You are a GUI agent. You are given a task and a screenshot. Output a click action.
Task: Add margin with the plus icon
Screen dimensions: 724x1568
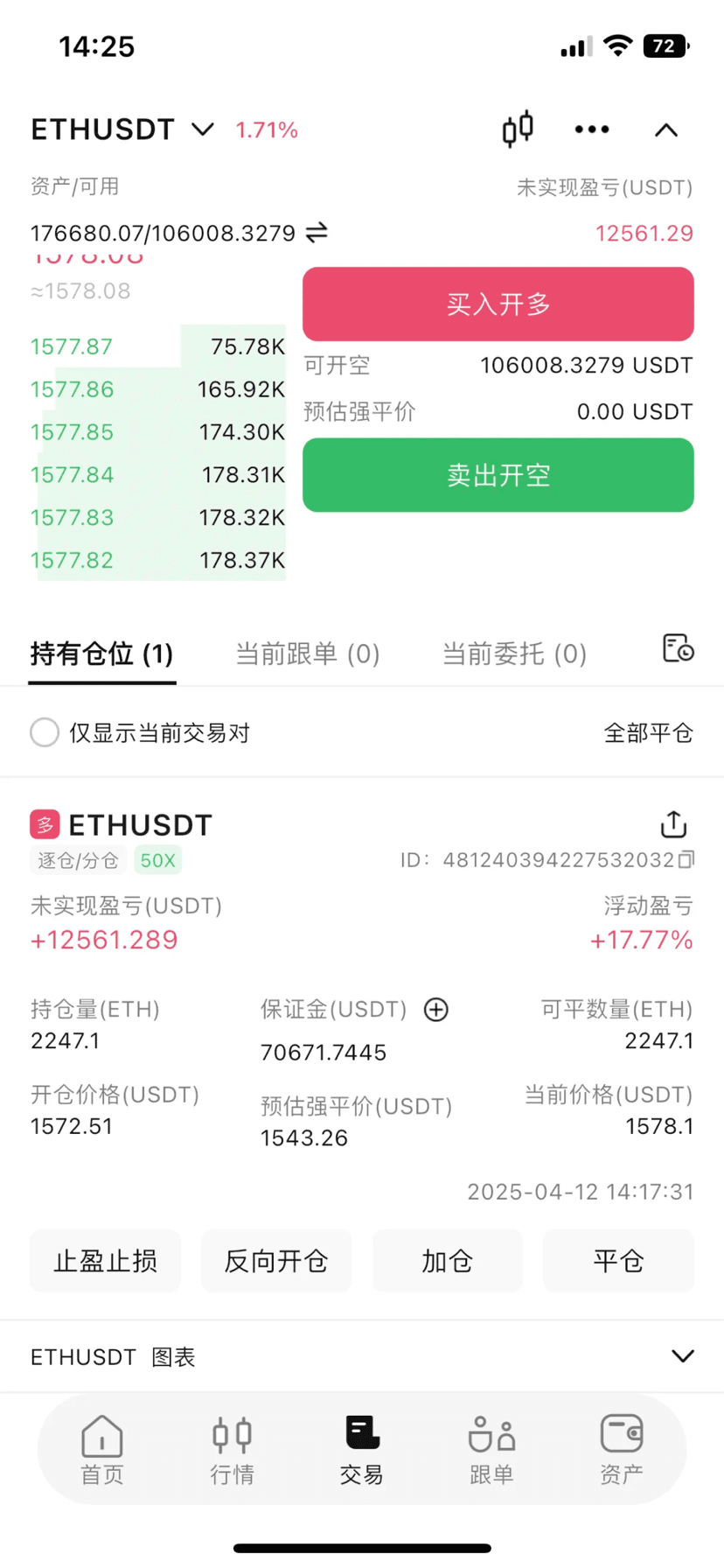[x=436, y=1010]
